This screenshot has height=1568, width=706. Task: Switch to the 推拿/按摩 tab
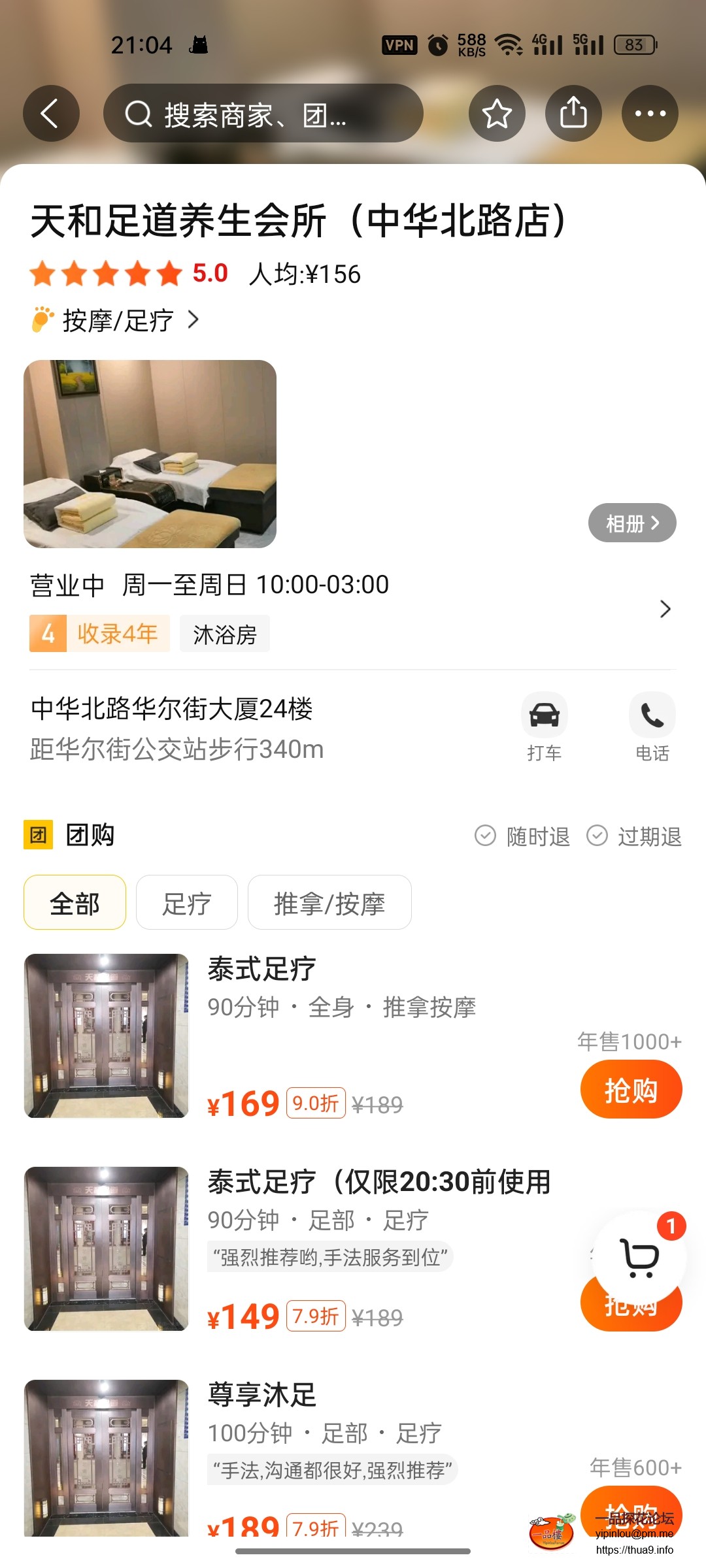(x=329, y=902)
